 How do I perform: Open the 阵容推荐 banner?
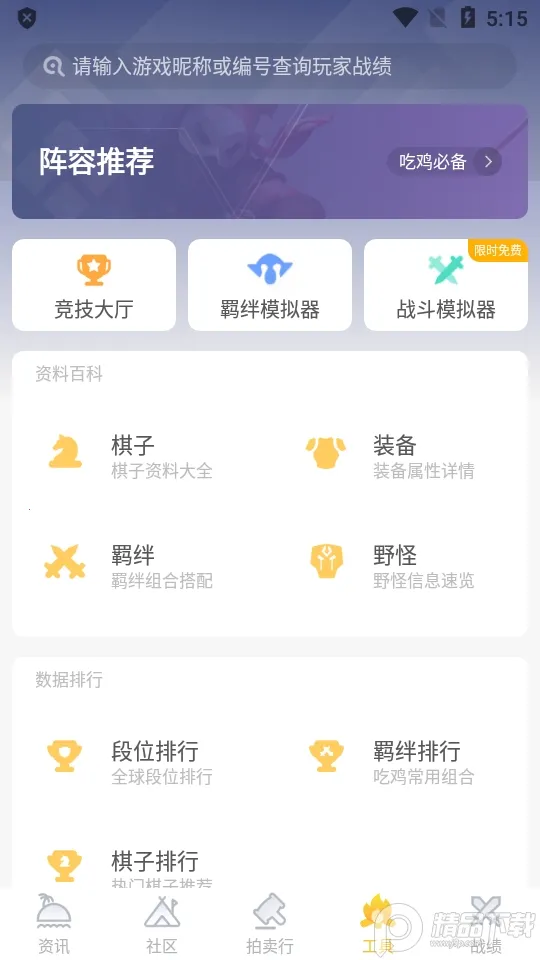point(269,161)
